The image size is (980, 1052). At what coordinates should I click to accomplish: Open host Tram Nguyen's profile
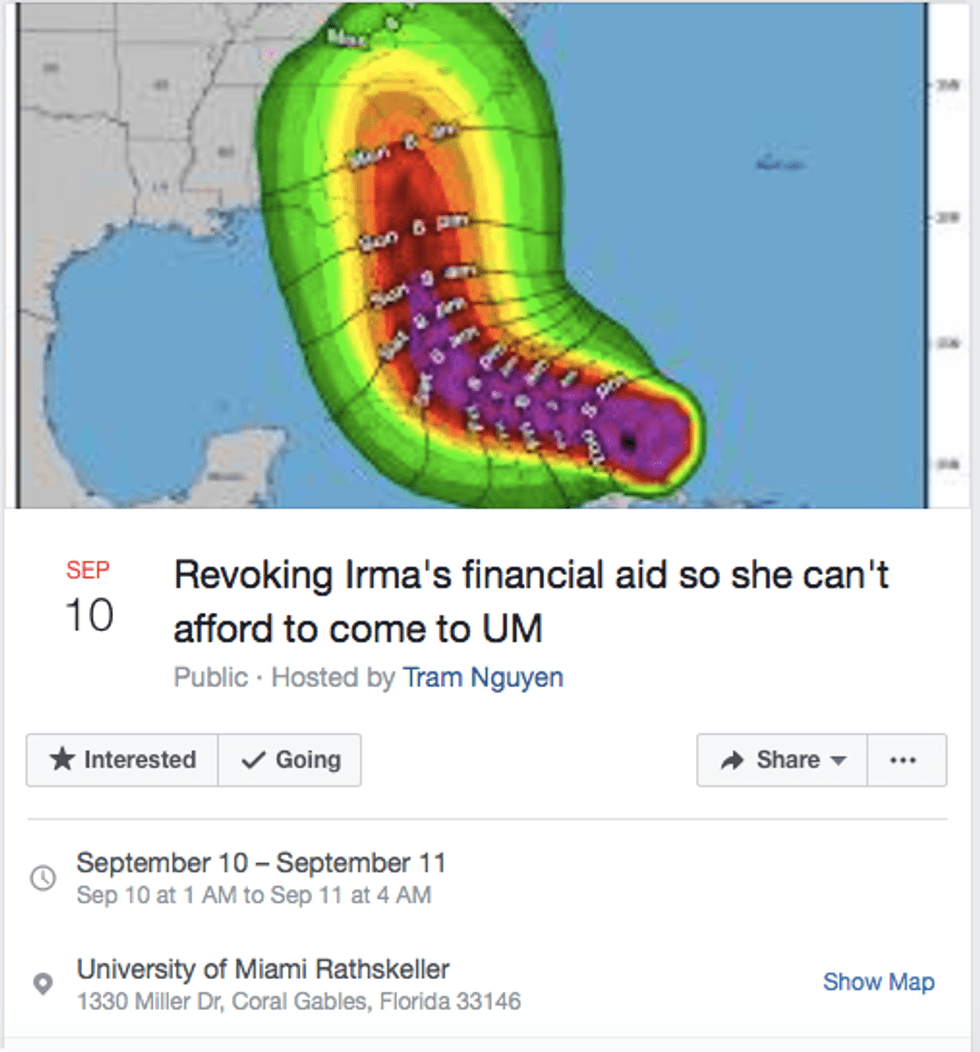pyautogui.click(x=483, y=678)
